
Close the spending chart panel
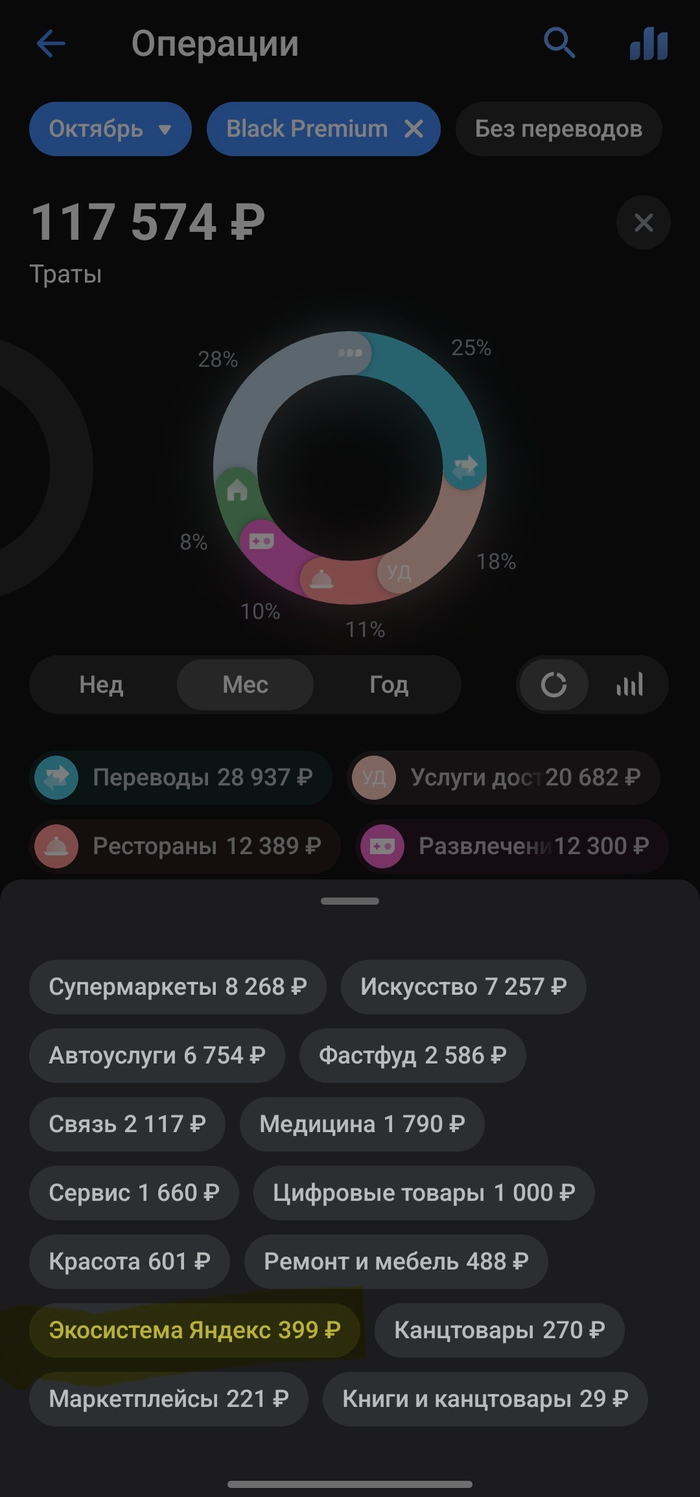643,223
